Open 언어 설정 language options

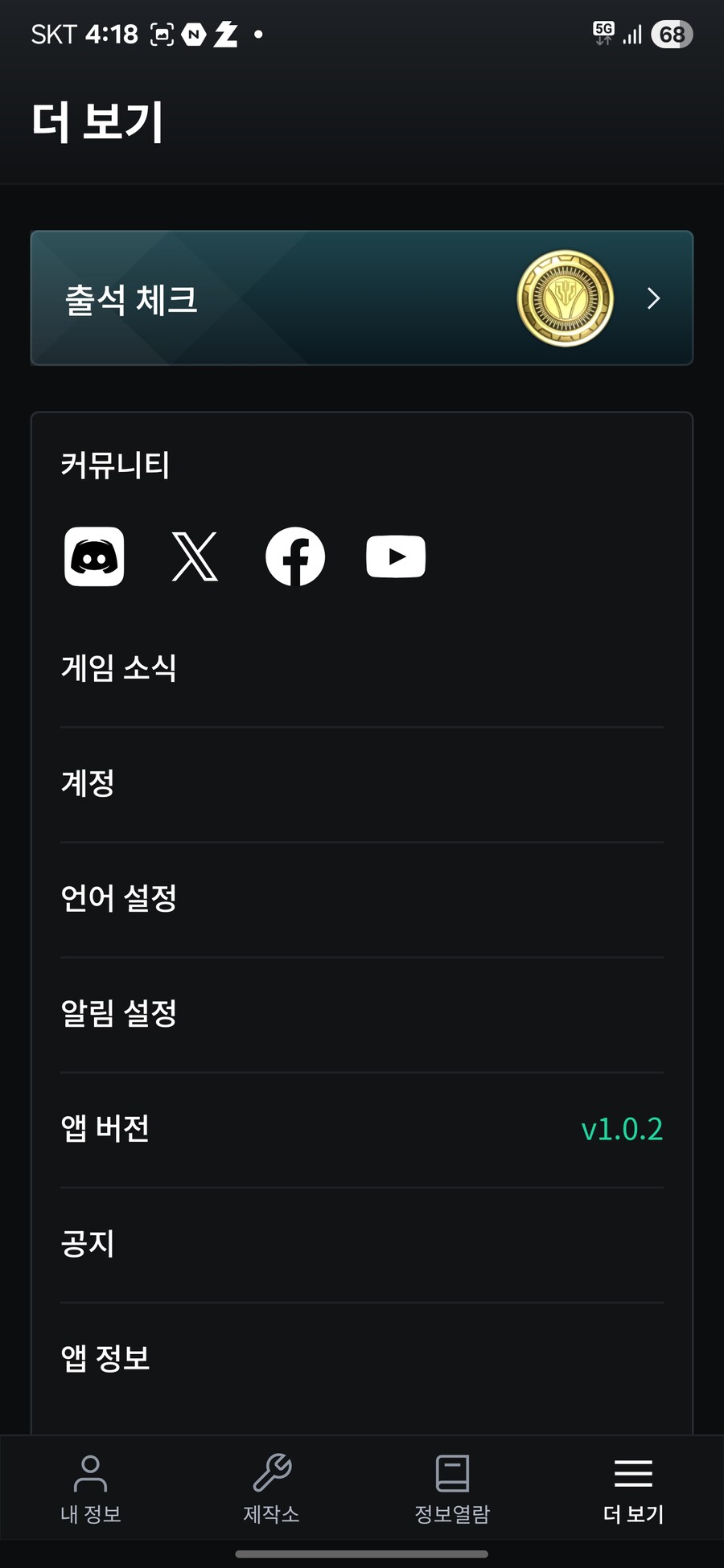(x=121, y=897)
